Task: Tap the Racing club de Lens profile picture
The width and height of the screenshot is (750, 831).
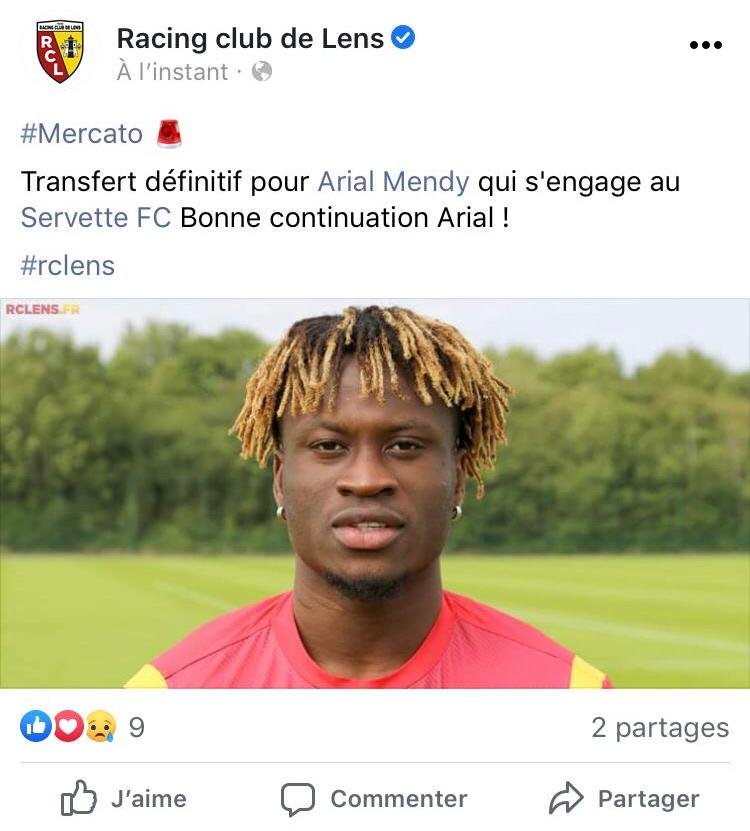Action: point(59,52)
